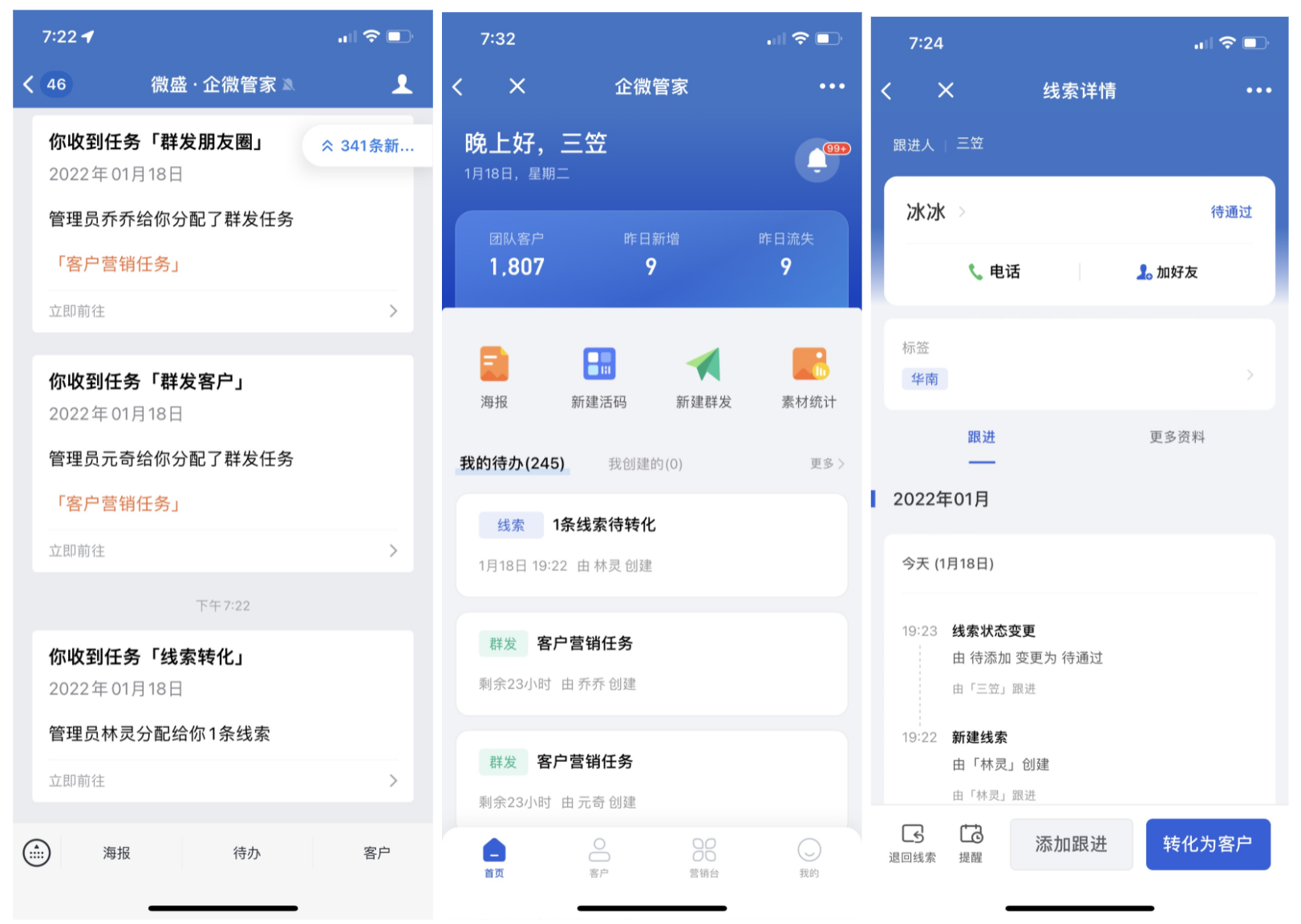The width and height of the screenshot is (1301, 924).
Task: Select the 新建活码 shortcut
Action: (598, 377)
